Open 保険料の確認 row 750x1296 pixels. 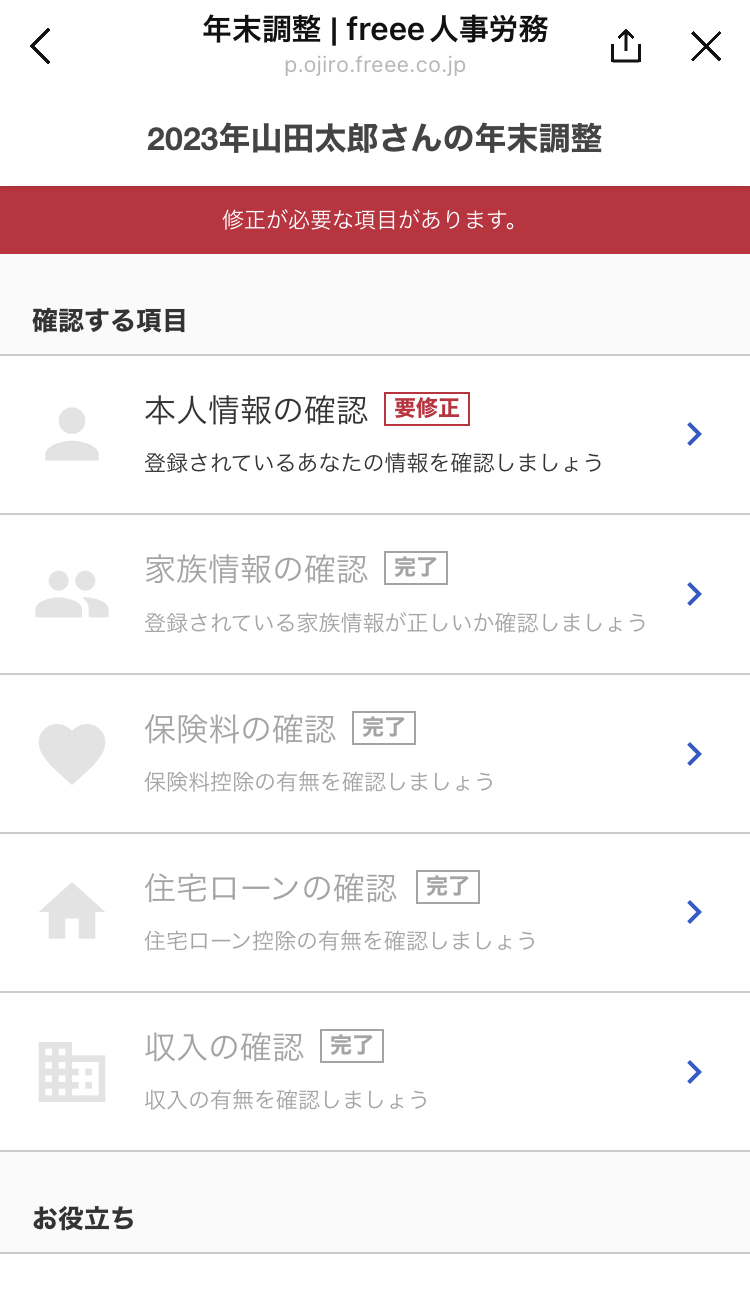click(375, 753)
